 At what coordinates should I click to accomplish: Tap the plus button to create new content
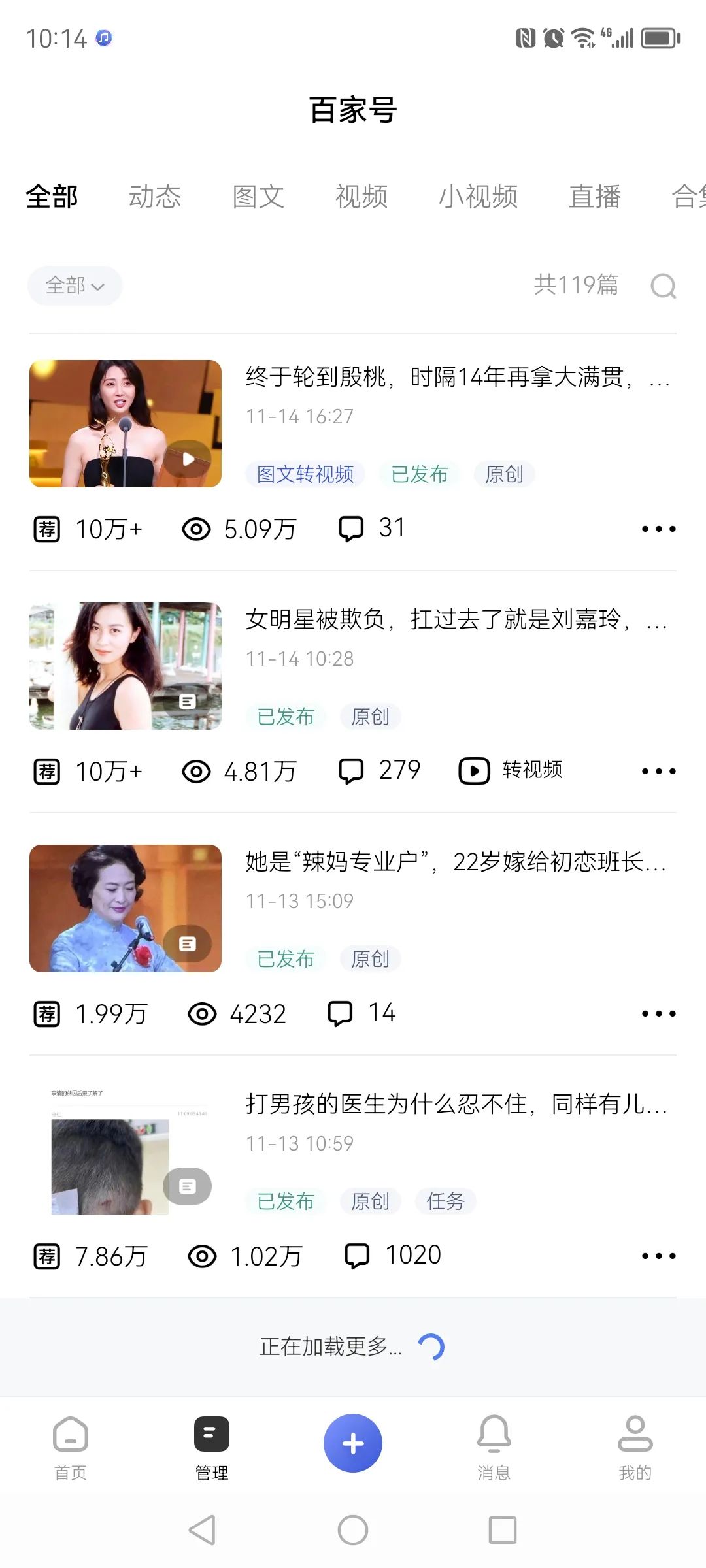click(353, 1443)
